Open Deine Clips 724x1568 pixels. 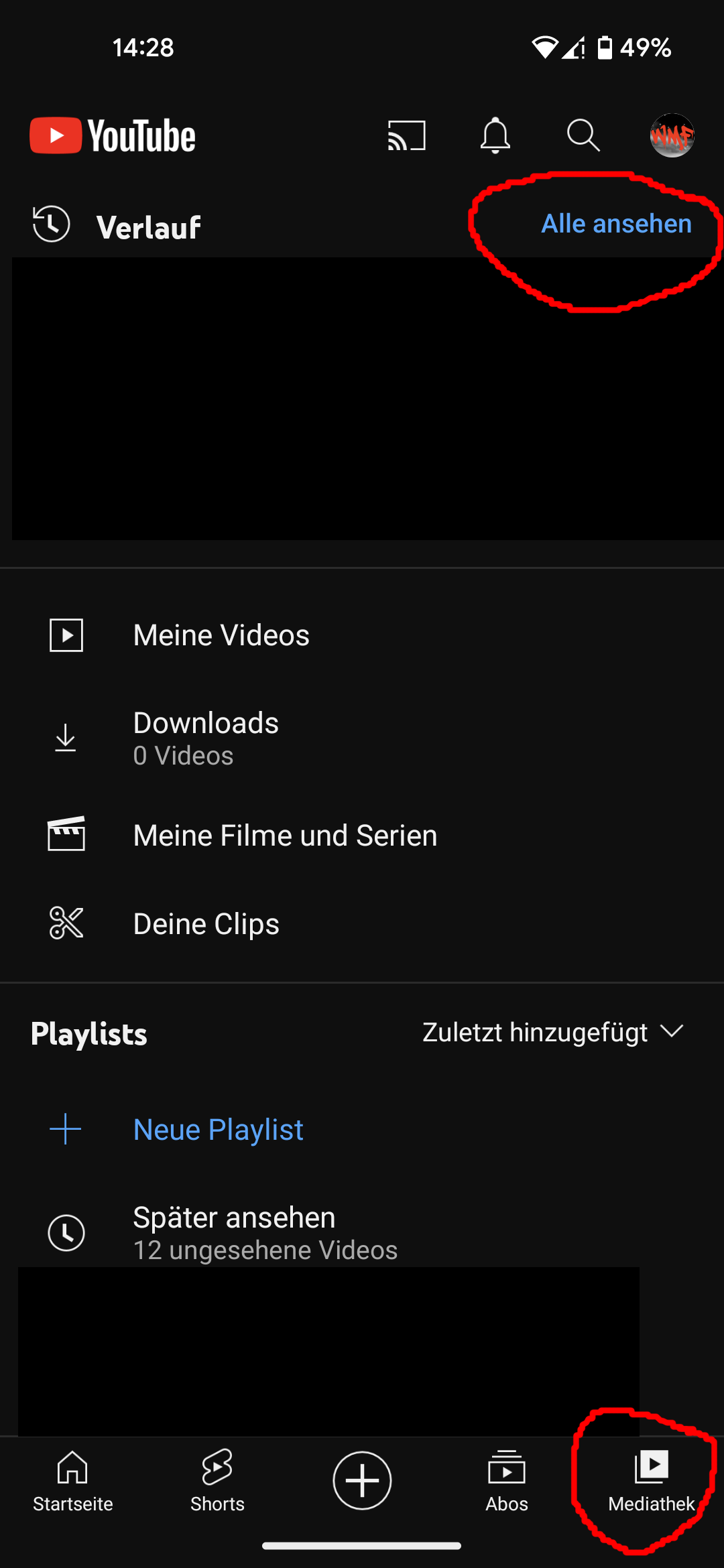206,924
